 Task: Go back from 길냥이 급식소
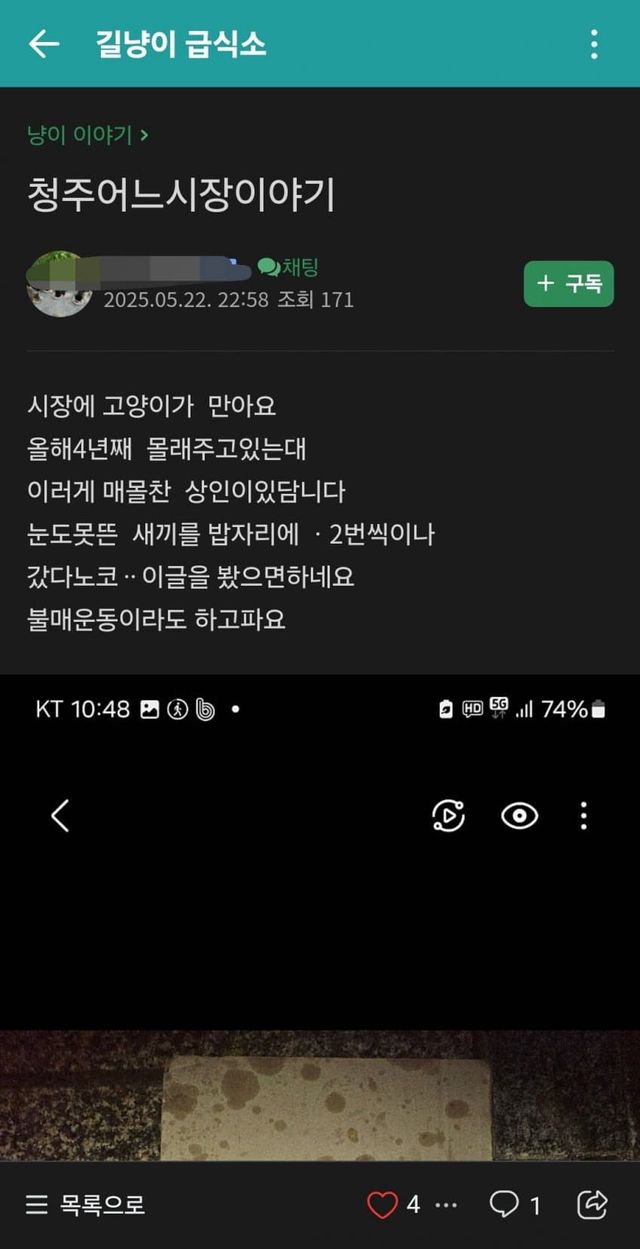[44, 44]
